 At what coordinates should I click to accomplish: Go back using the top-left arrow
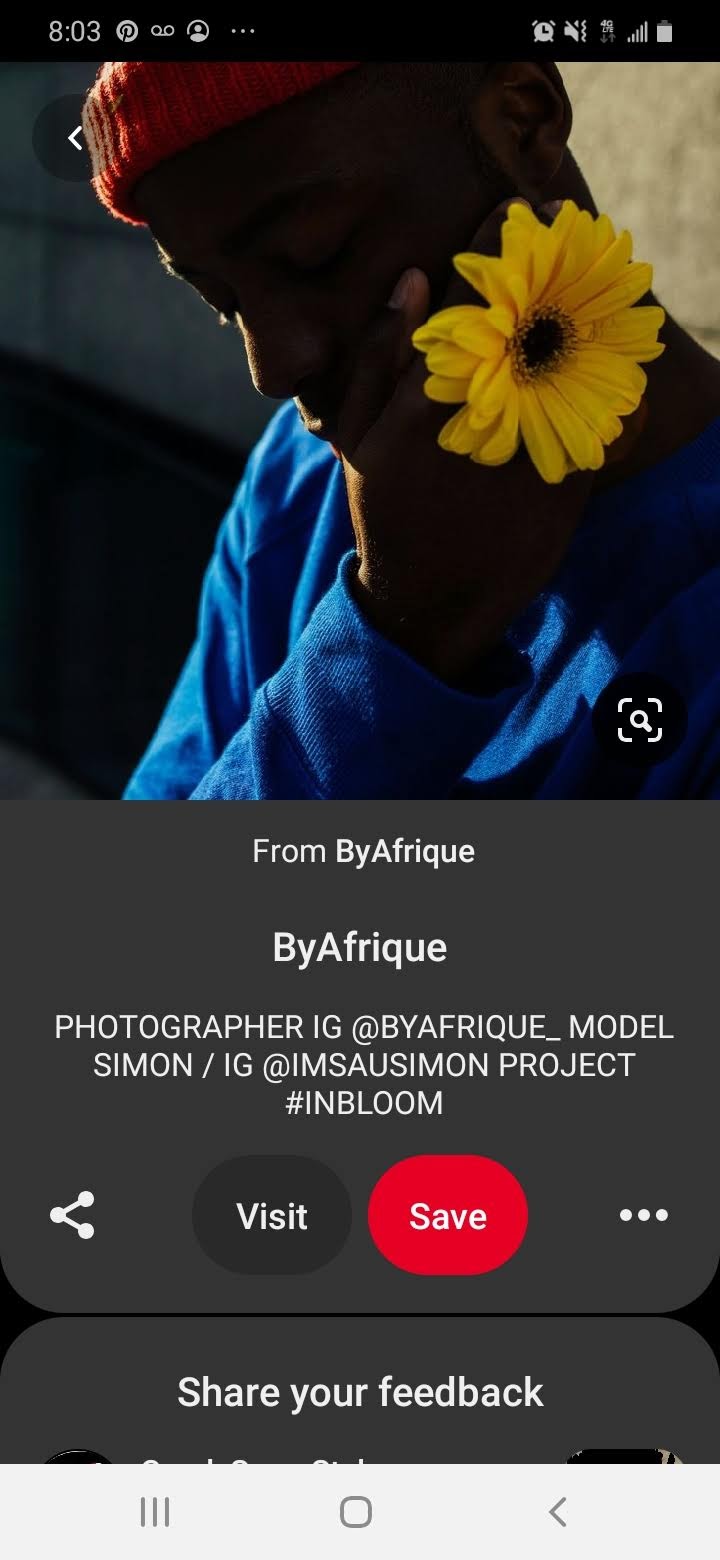pyautogui.click(x=75, y=138)
